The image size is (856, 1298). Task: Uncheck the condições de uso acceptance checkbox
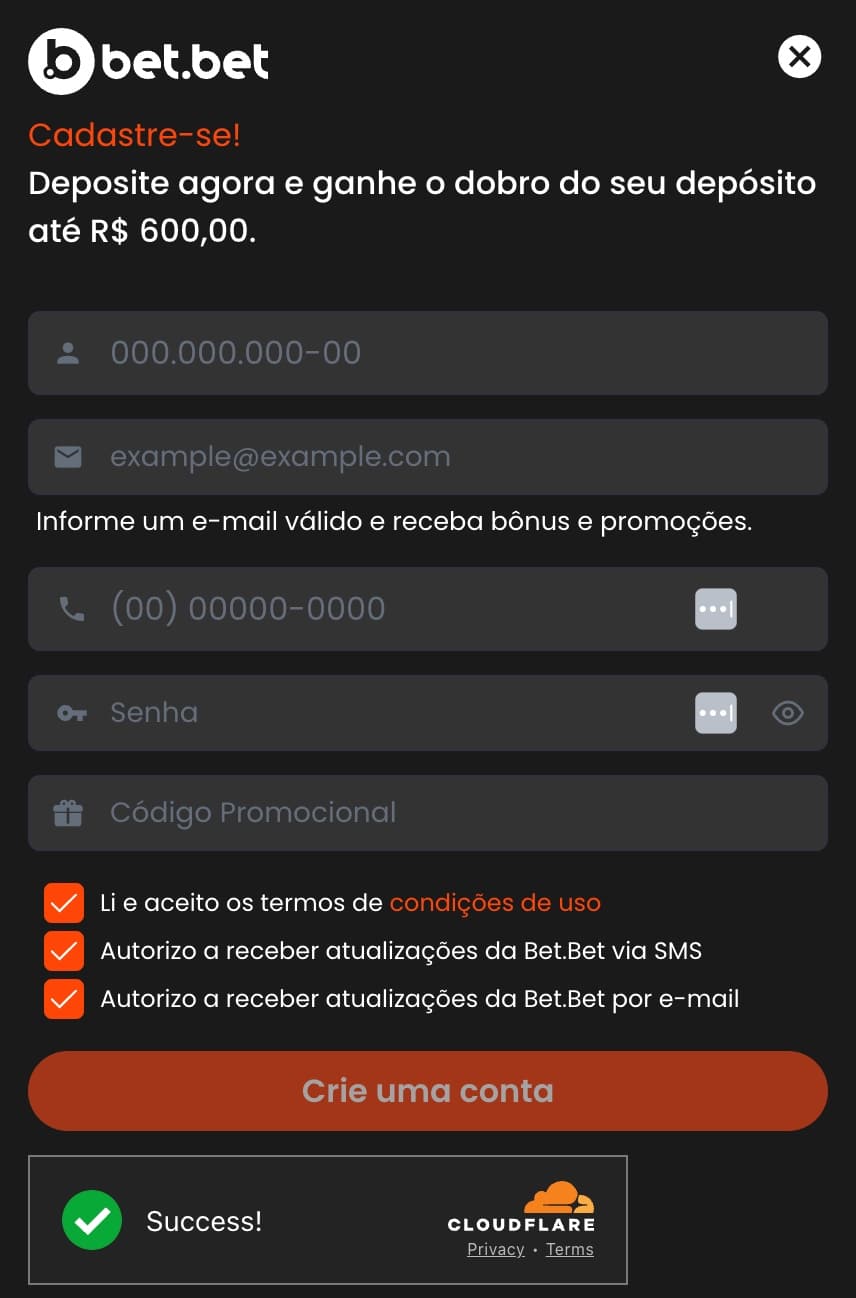(x=63, y=903)
